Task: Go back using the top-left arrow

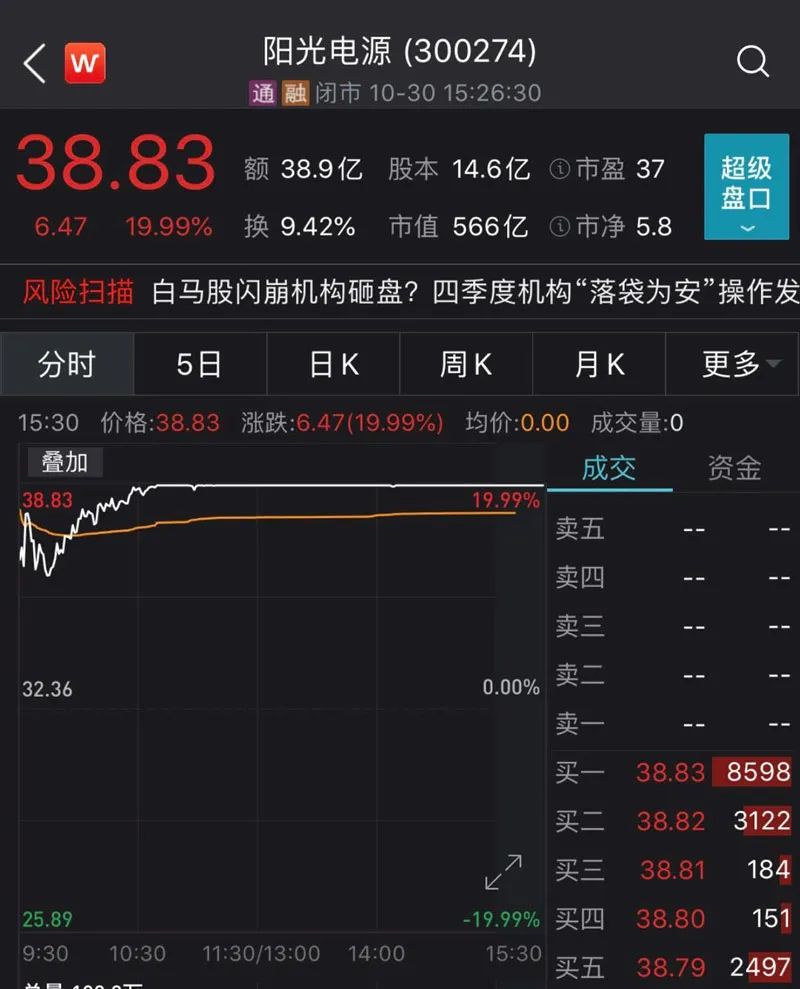Action: pos(34,64)
